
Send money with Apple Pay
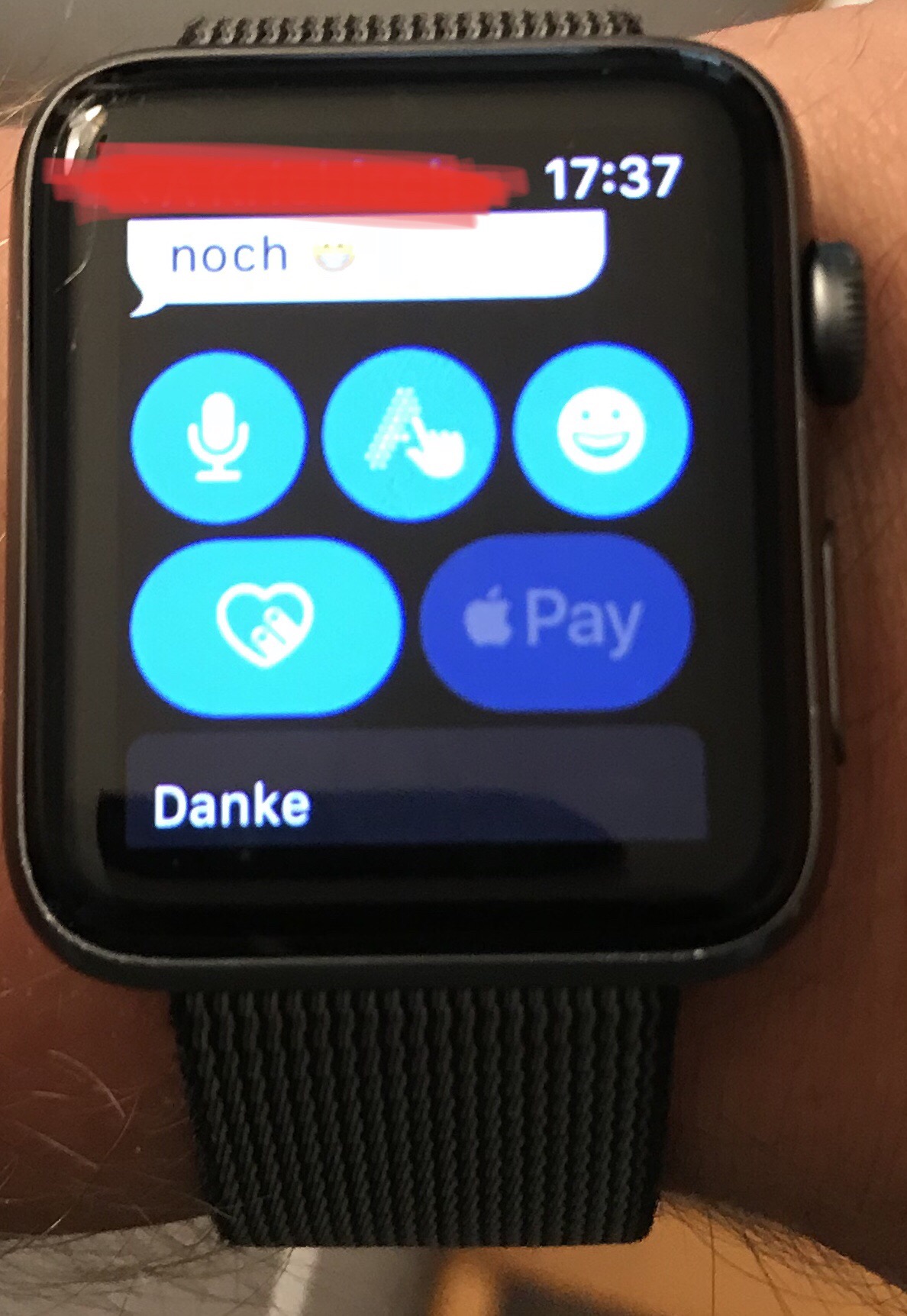pyautogui.click(x=555, y=621)
